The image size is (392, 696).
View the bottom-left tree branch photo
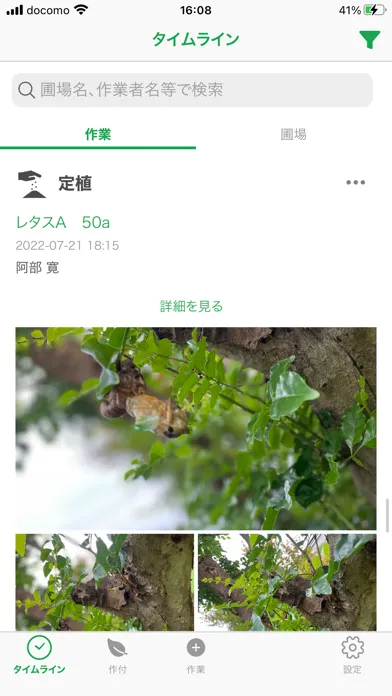105,582
